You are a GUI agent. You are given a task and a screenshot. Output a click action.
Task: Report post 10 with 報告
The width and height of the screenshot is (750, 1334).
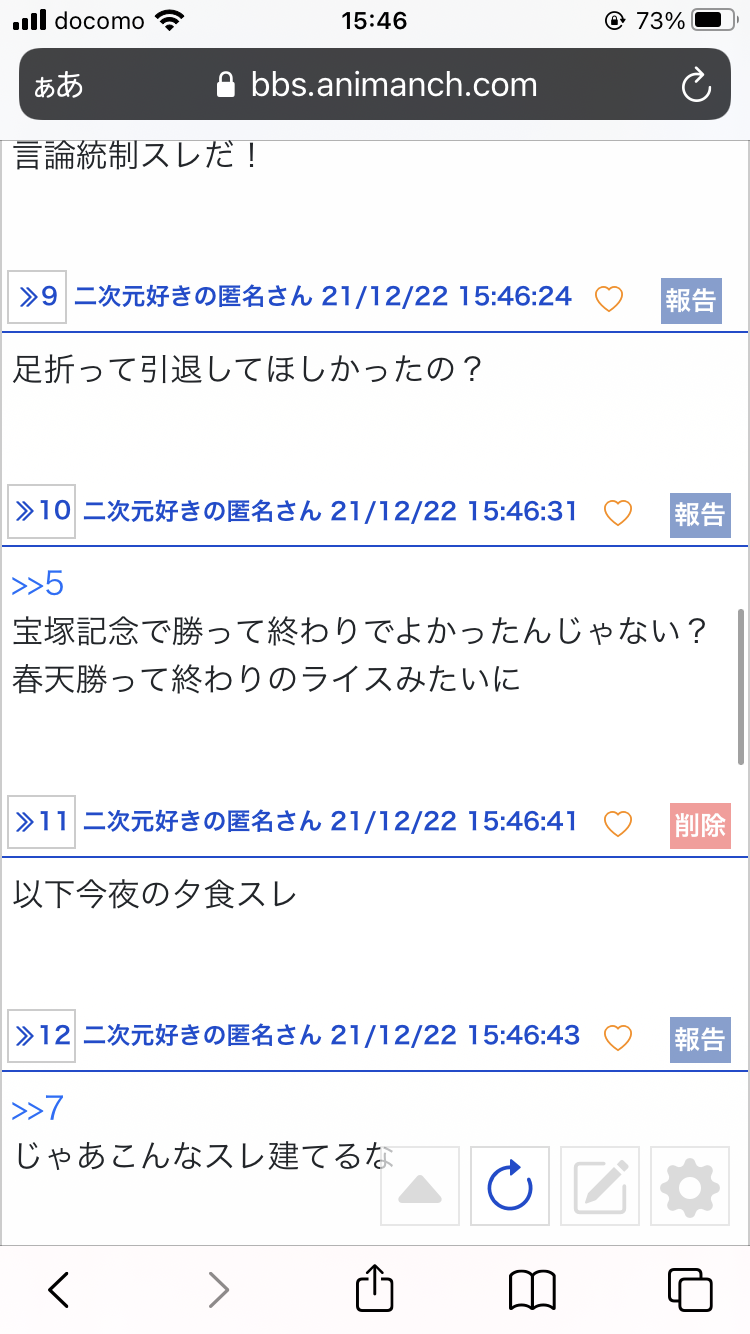[x=700, y=514]
